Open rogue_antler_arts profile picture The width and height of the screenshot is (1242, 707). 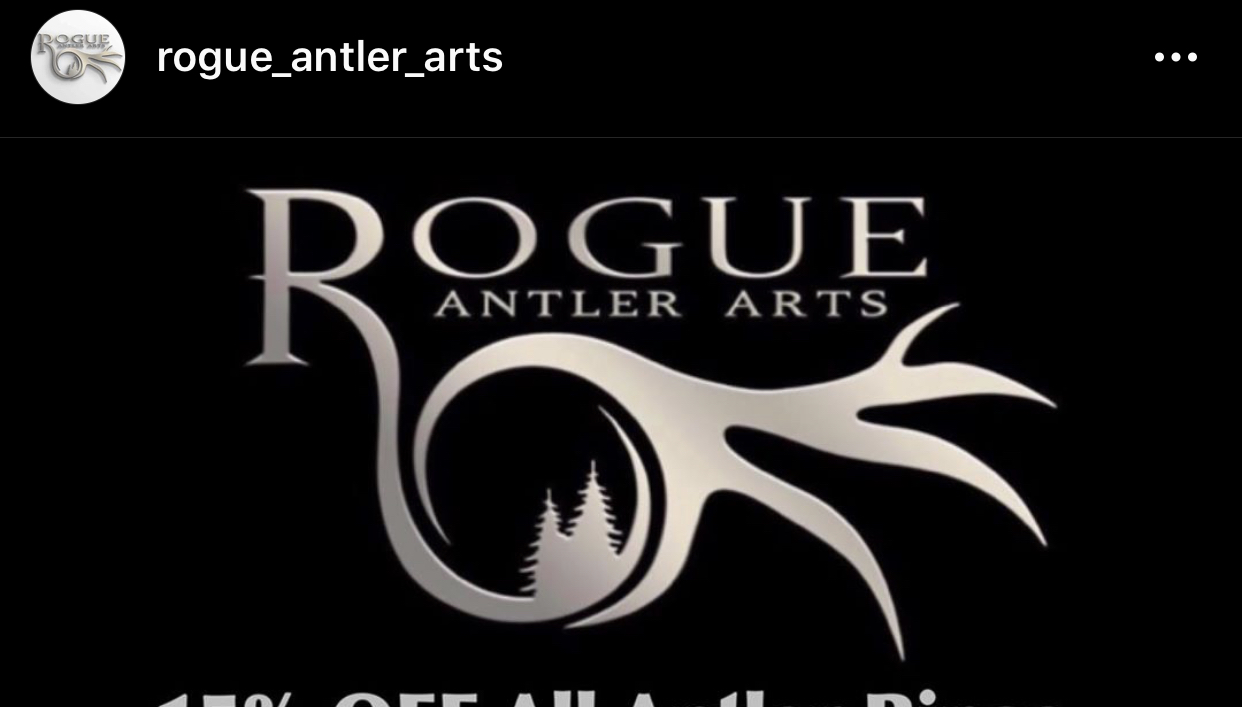78,57
